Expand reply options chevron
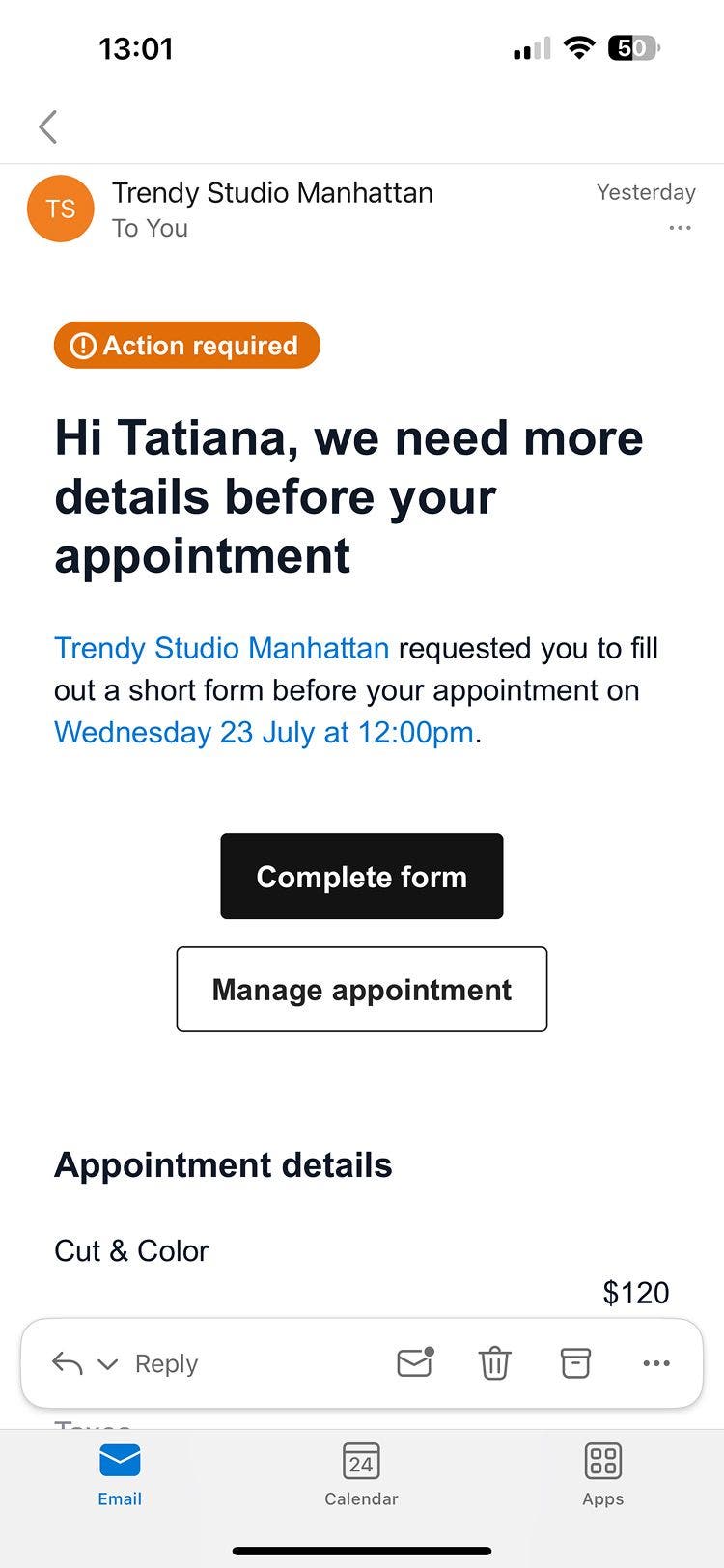 point(108,1363)
